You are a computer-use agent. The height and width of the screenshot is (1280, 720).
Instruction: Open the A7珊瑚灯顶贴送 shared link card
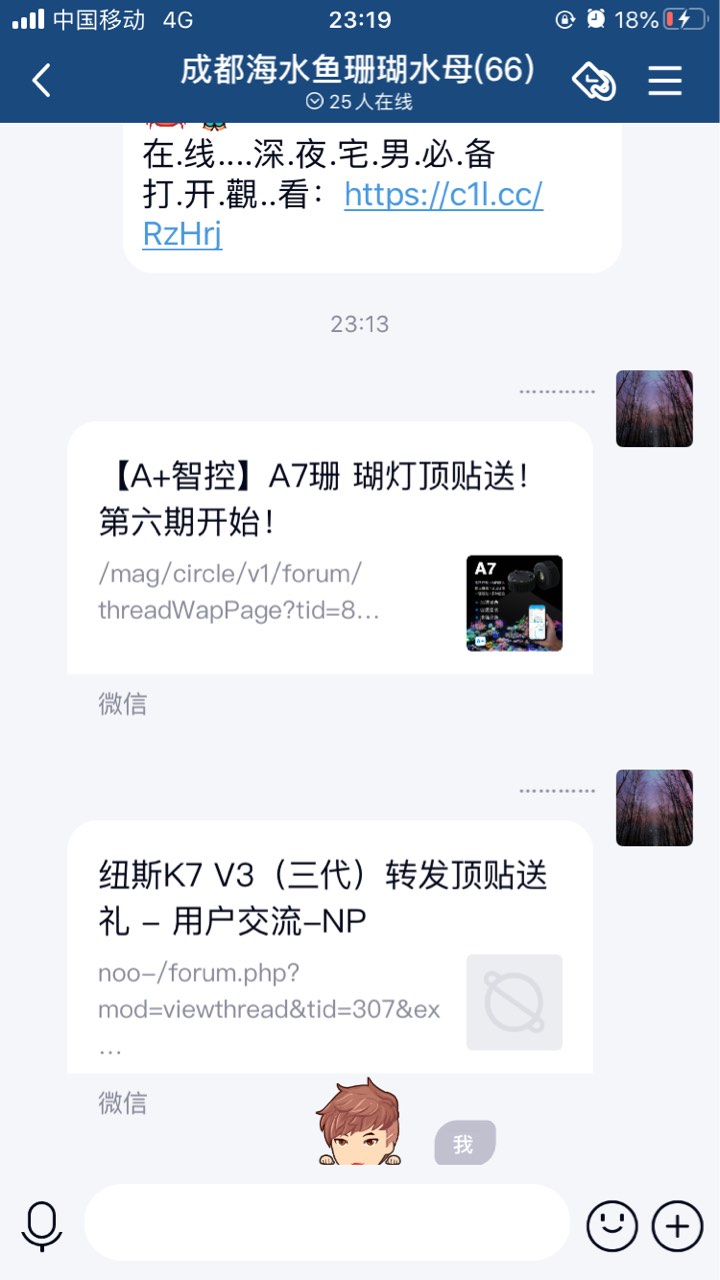[x=330, y=548]
